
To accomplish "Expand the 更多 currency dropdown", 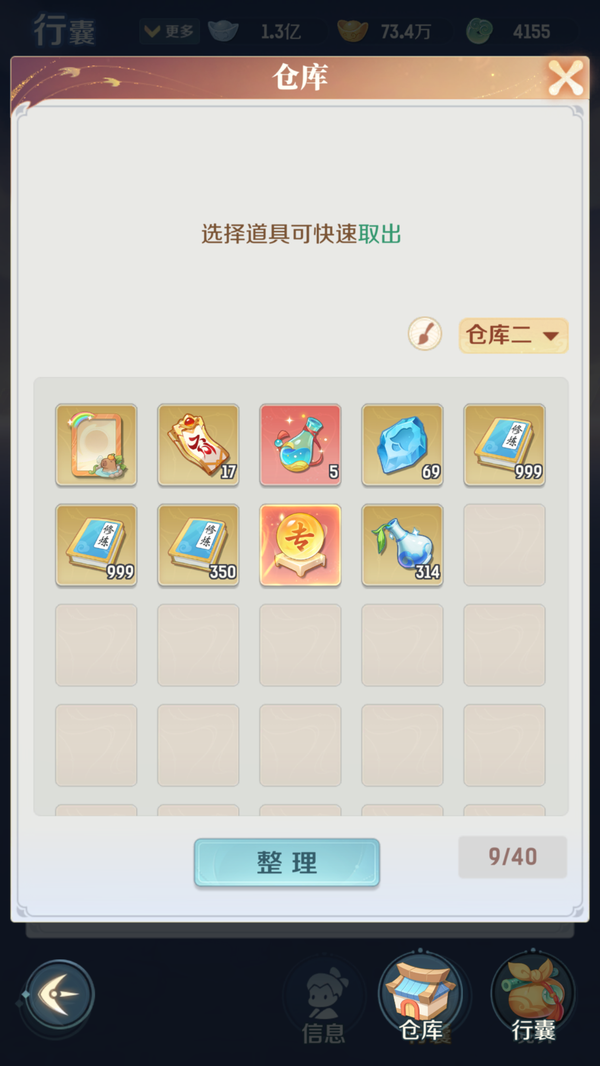I will pyautogui.click(x=168, y=31).
